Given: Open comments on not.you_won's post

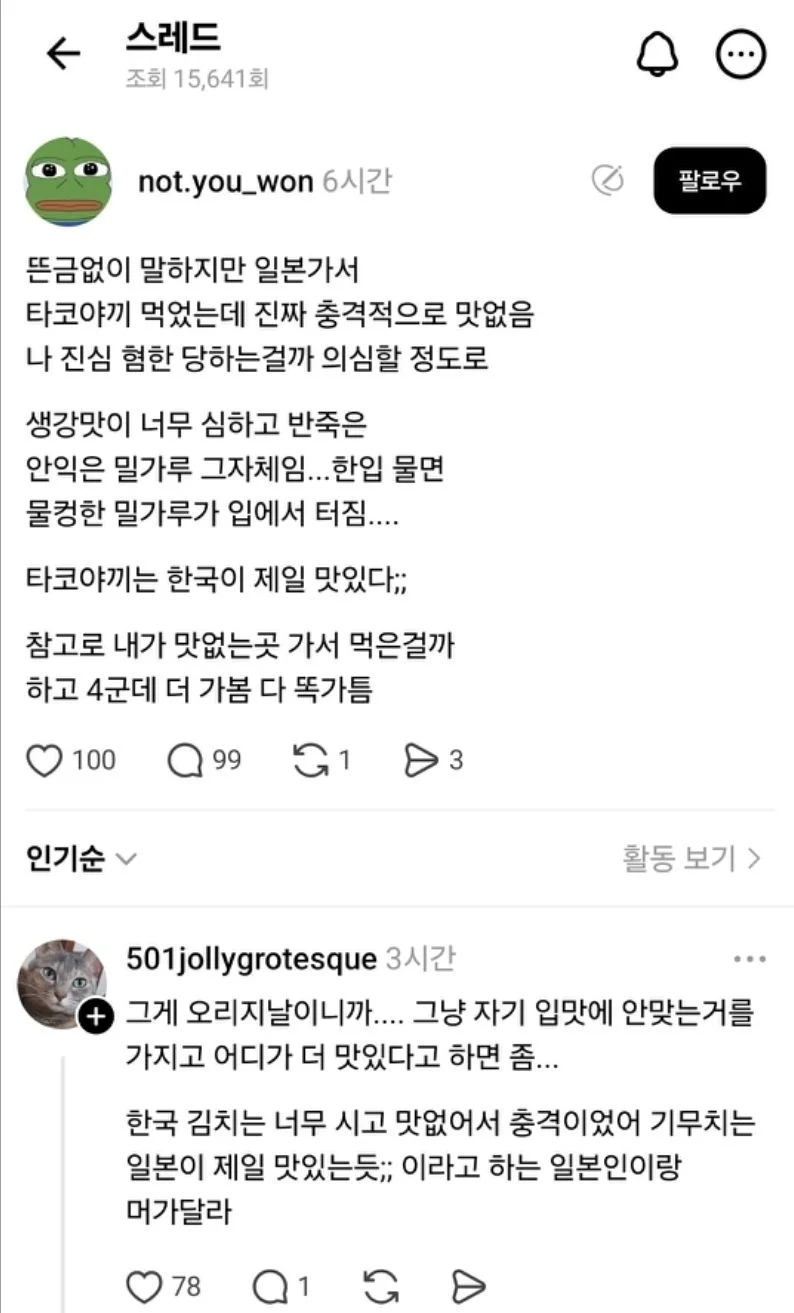Looking at the screenshot, I should click(185, 761).
